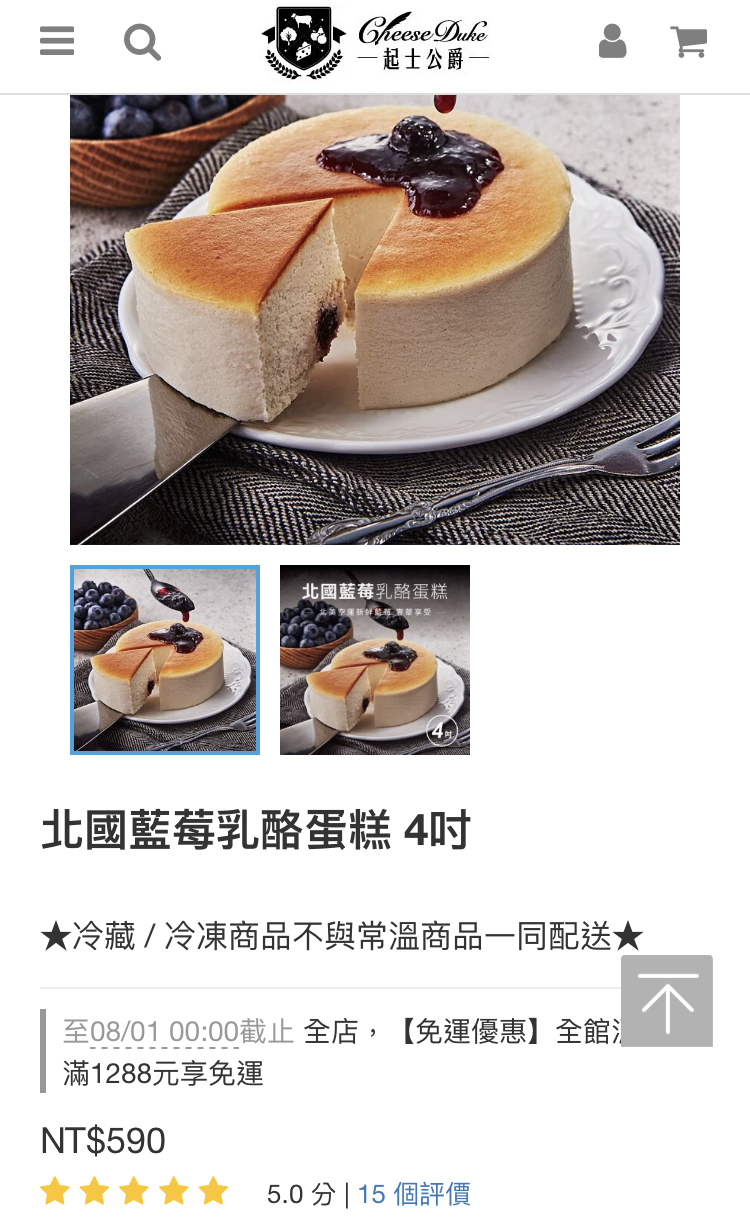Screen dimensions: 750x1222
Task: Select the first cheesecake thumbnail
Action: (165, 660)
